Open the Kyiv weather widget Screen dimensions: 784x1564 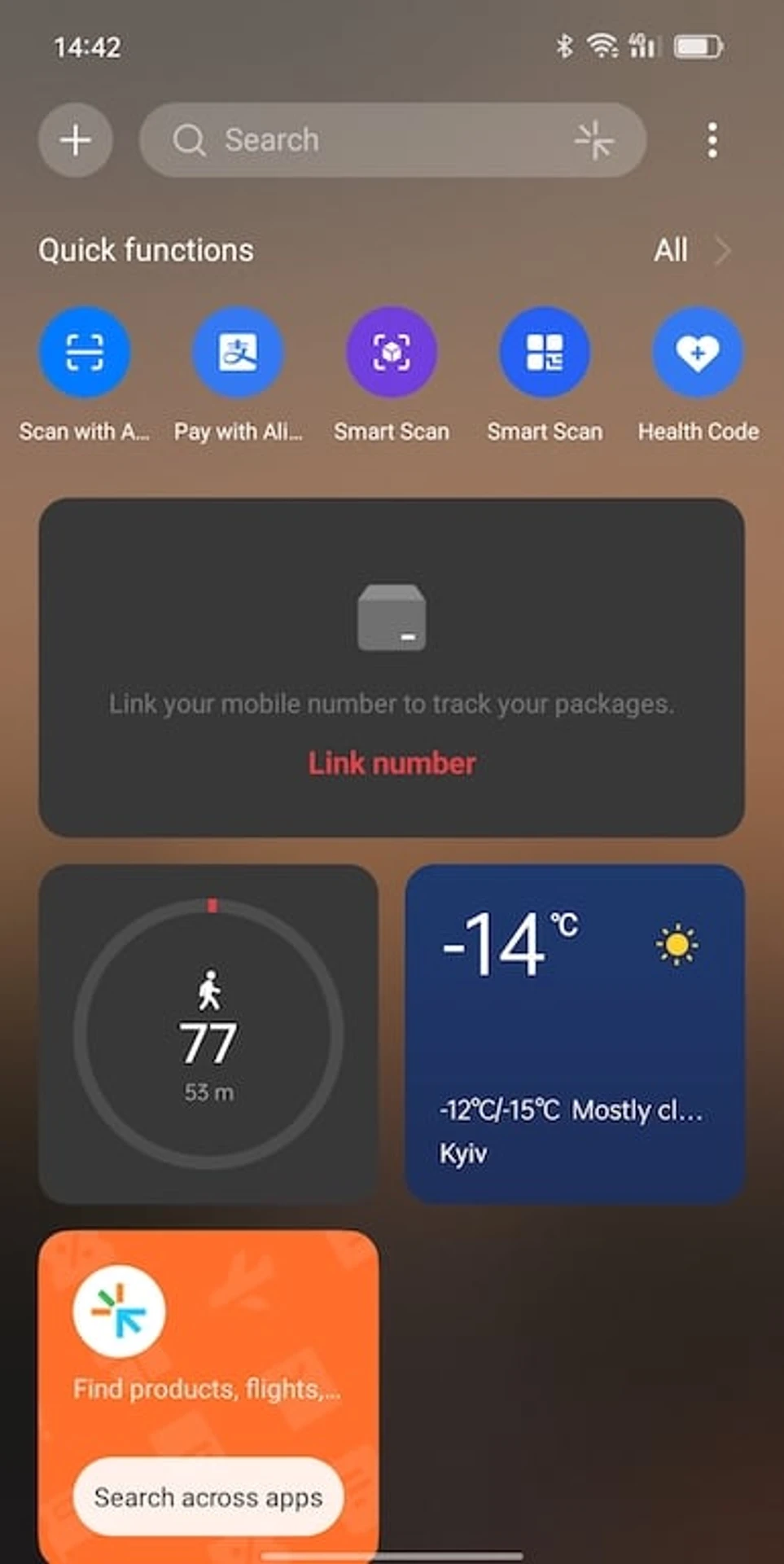click(575, 1034)
